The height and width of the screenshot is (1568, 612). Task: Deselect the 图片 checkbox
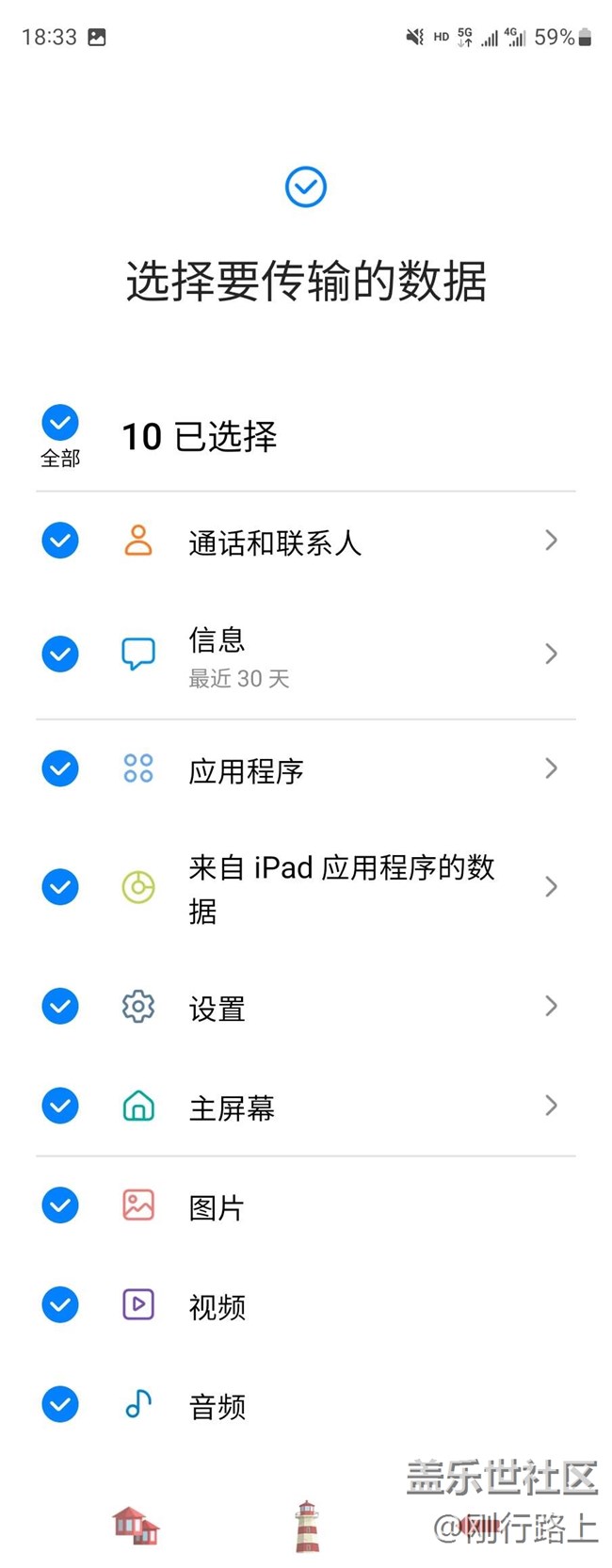pyautogui.click(x=60, y=1205)
